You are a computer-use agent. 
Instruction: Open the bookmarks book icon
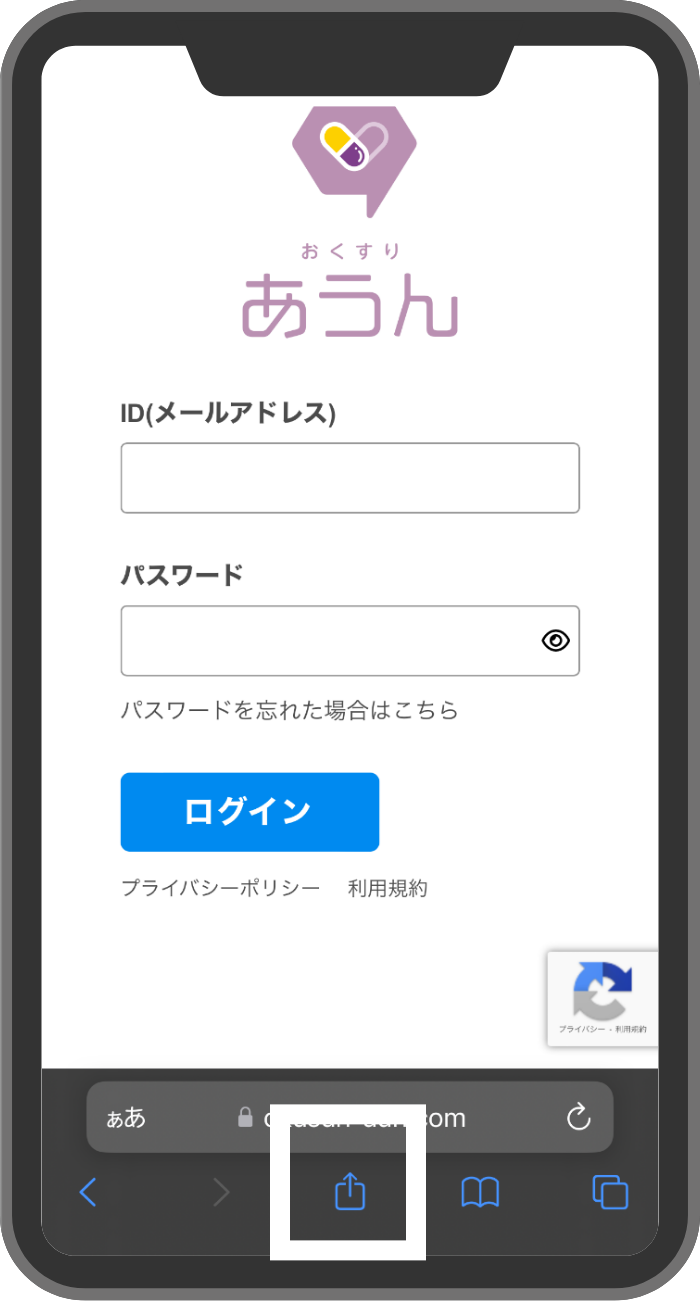click(x=480, y=1192)
